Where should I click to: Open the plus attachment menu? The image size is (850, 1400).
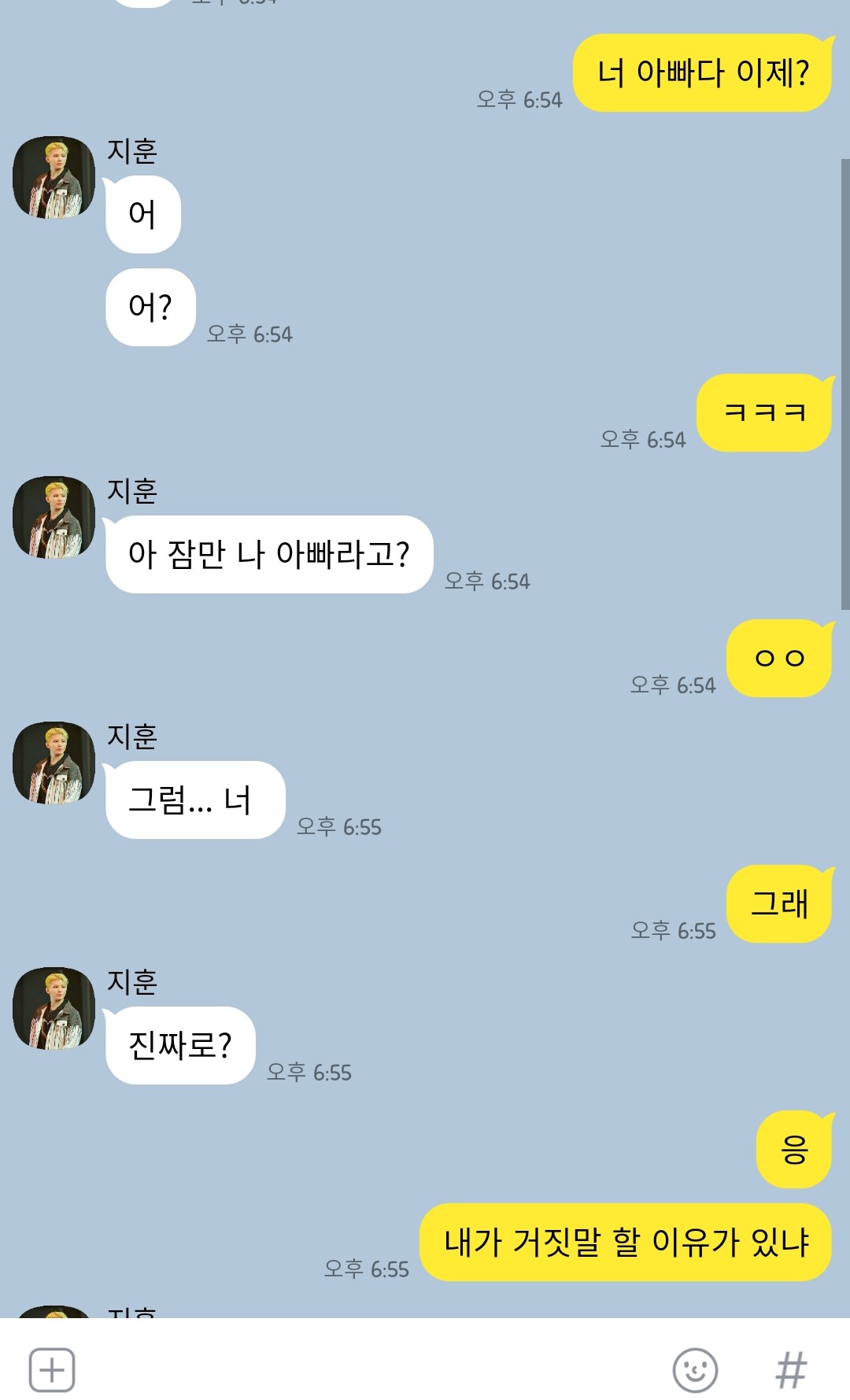coord(52,1370)
